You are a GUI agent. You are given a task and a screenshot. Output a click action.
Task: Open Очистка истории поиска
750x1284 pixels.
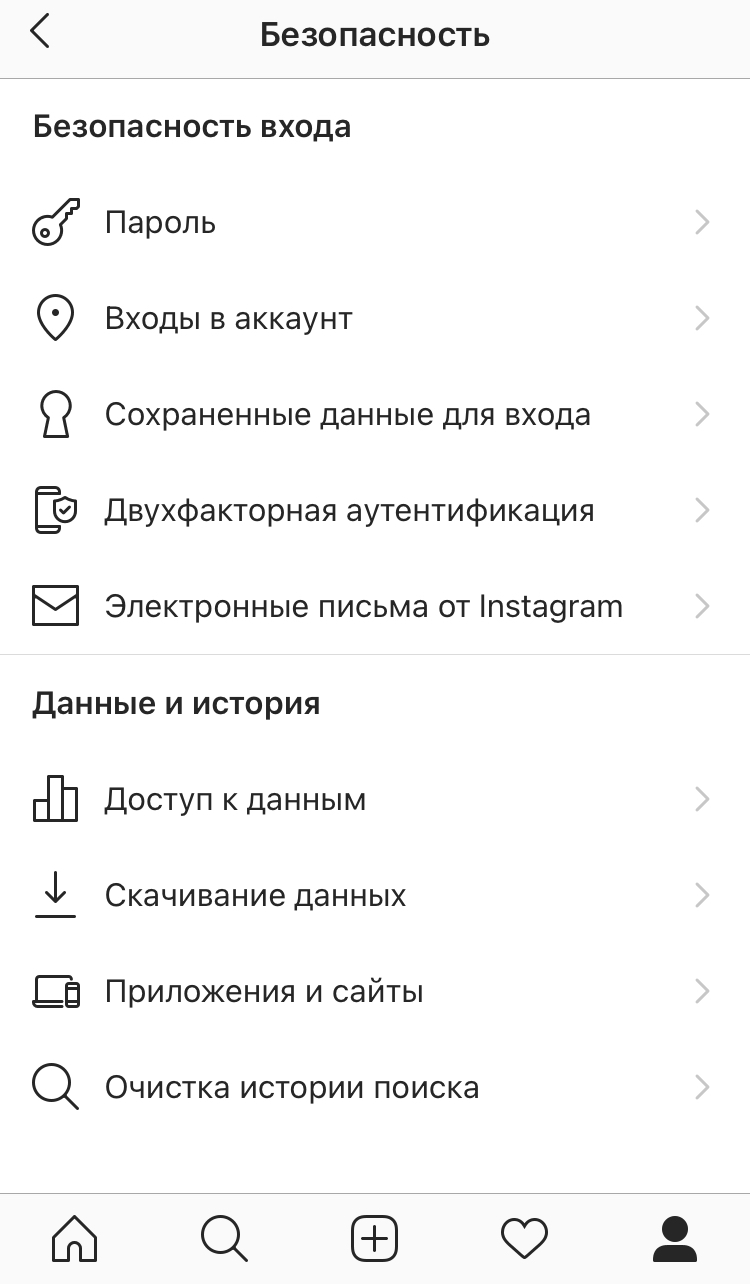375,1087
